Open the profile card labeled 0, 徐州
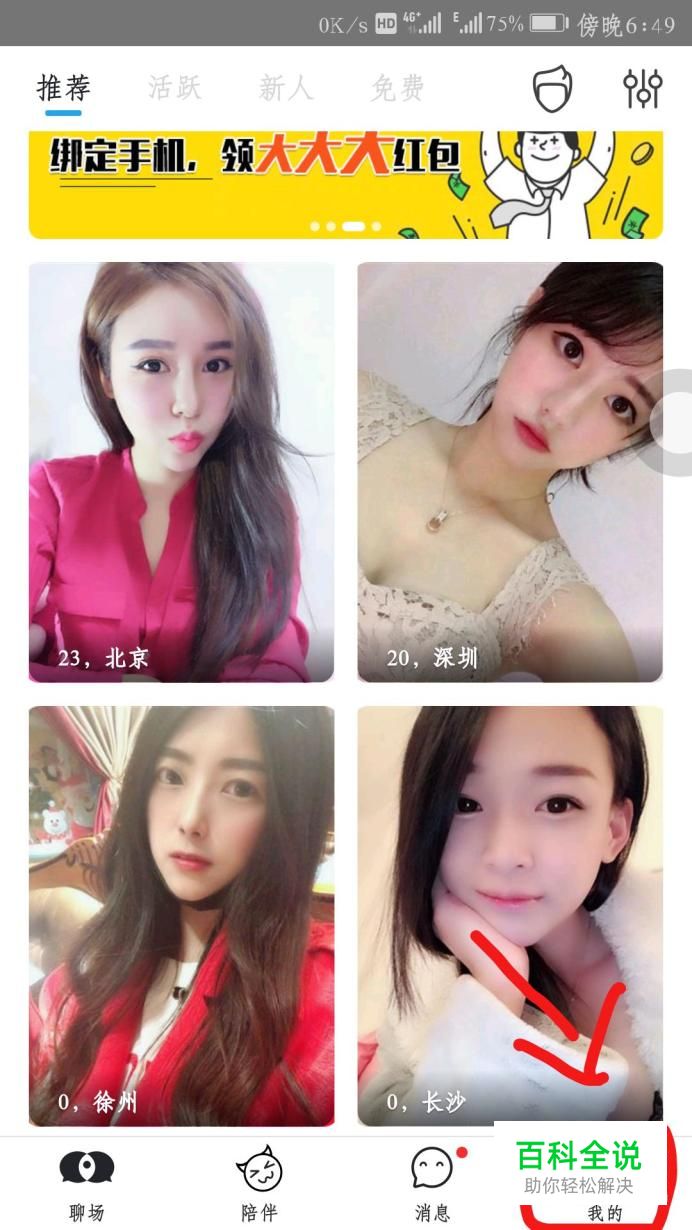 coord(181,915)
